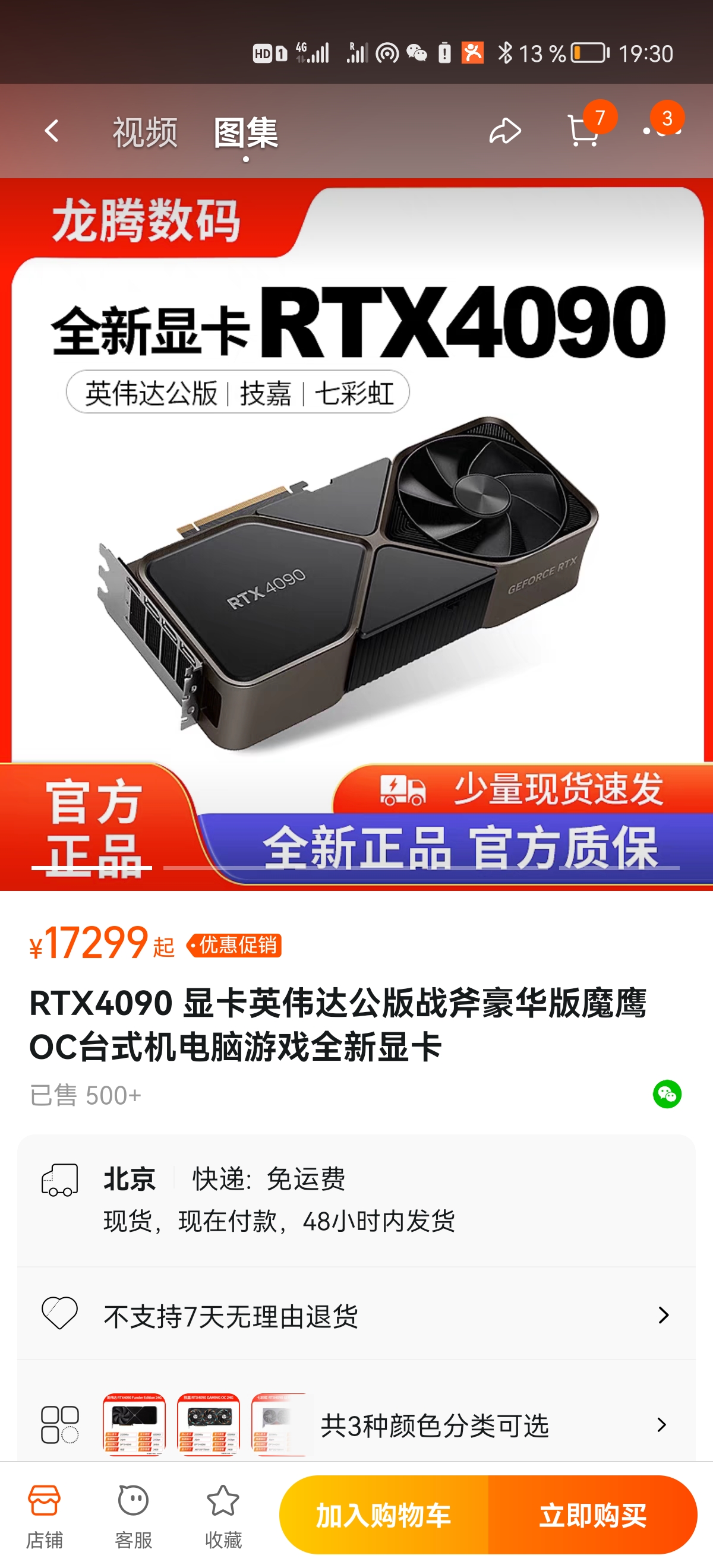Switch to the 视频 tab
The width and height of the screenshot is (713, 1568).
(145, 132)
